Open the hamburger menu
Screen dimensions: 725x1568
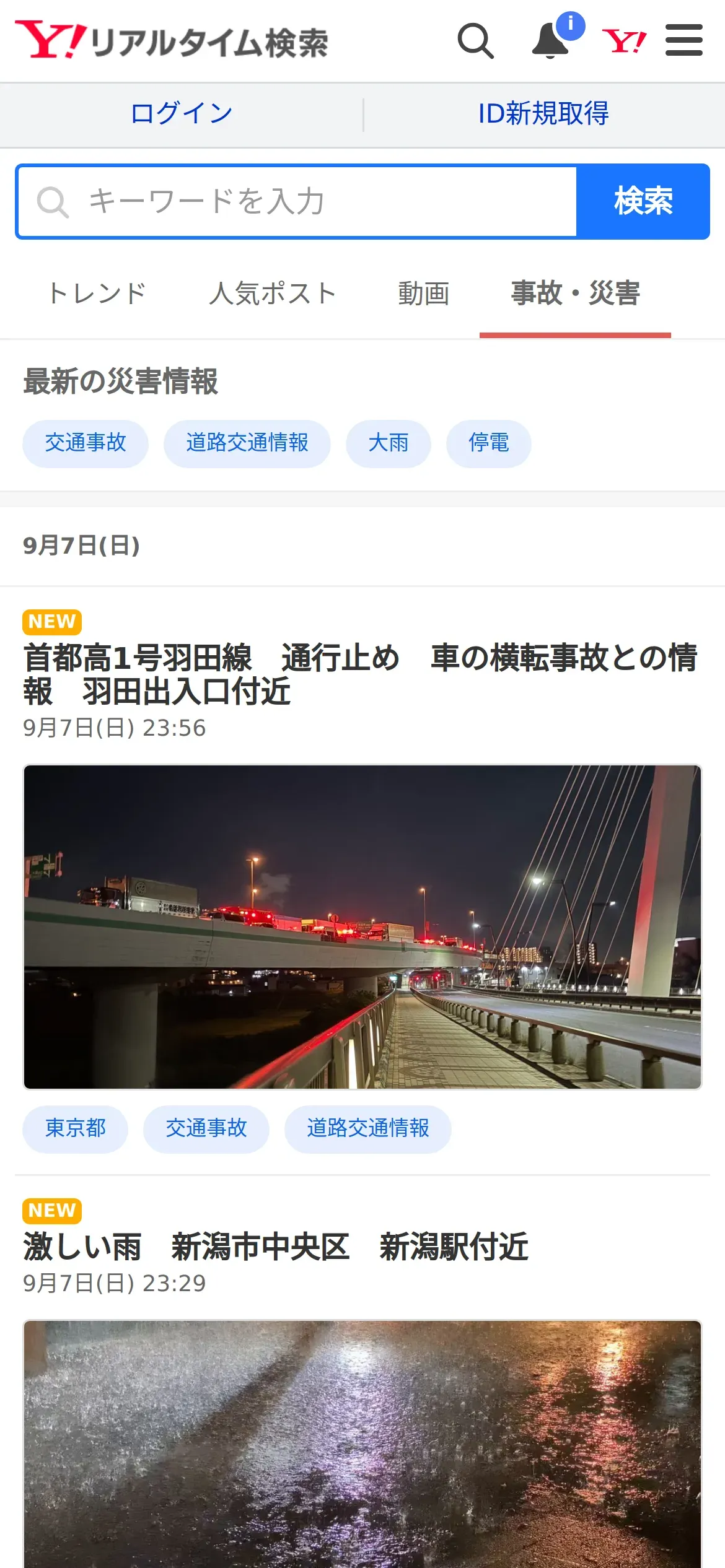click(684, 40)
